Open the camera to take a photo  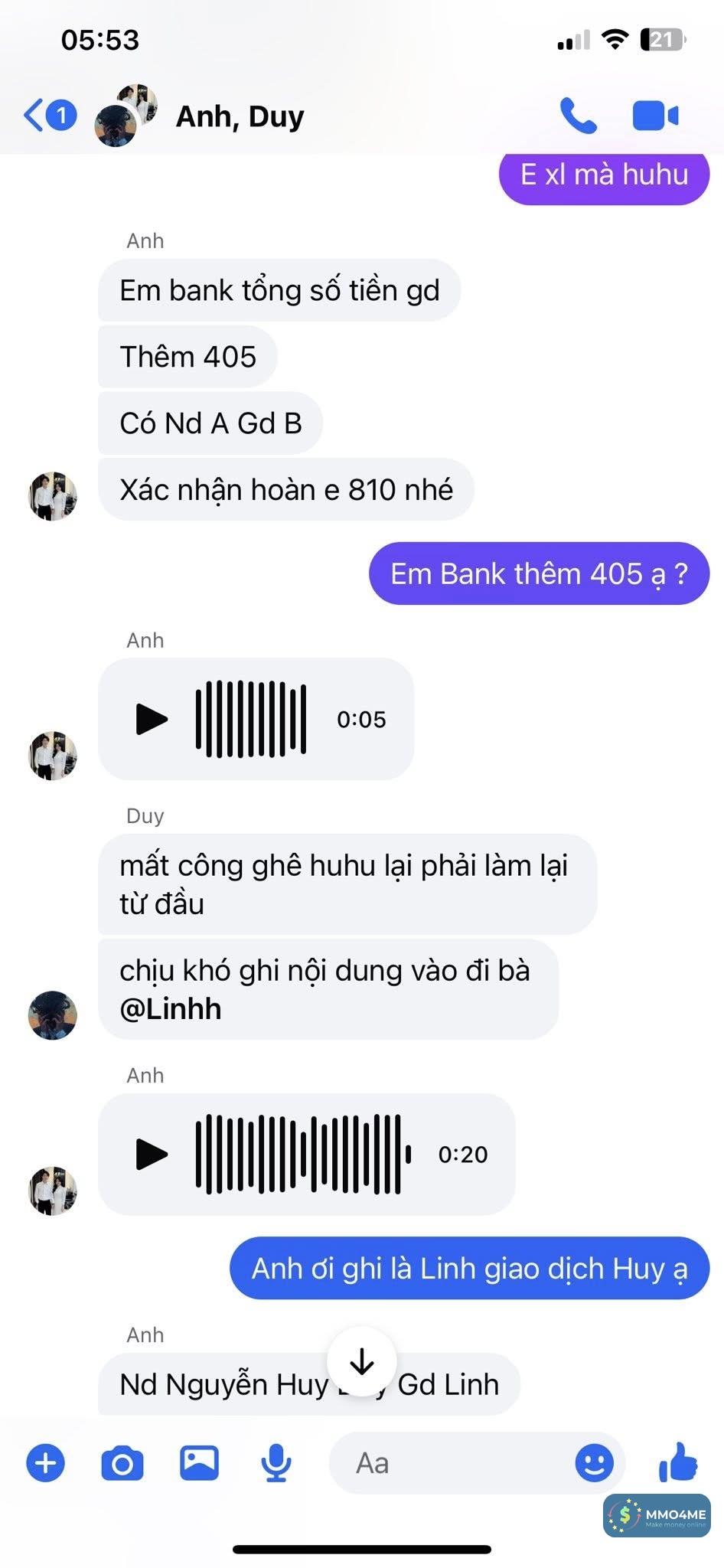point(122,1463)
